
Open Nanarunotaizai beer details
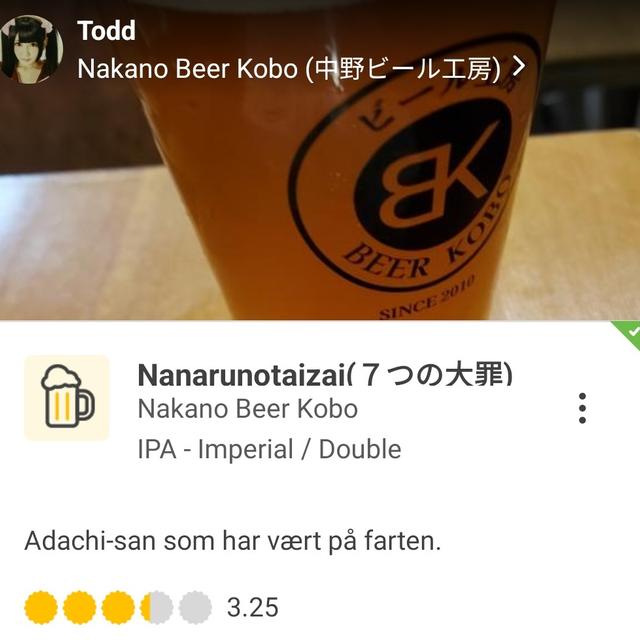pos(325,374)
